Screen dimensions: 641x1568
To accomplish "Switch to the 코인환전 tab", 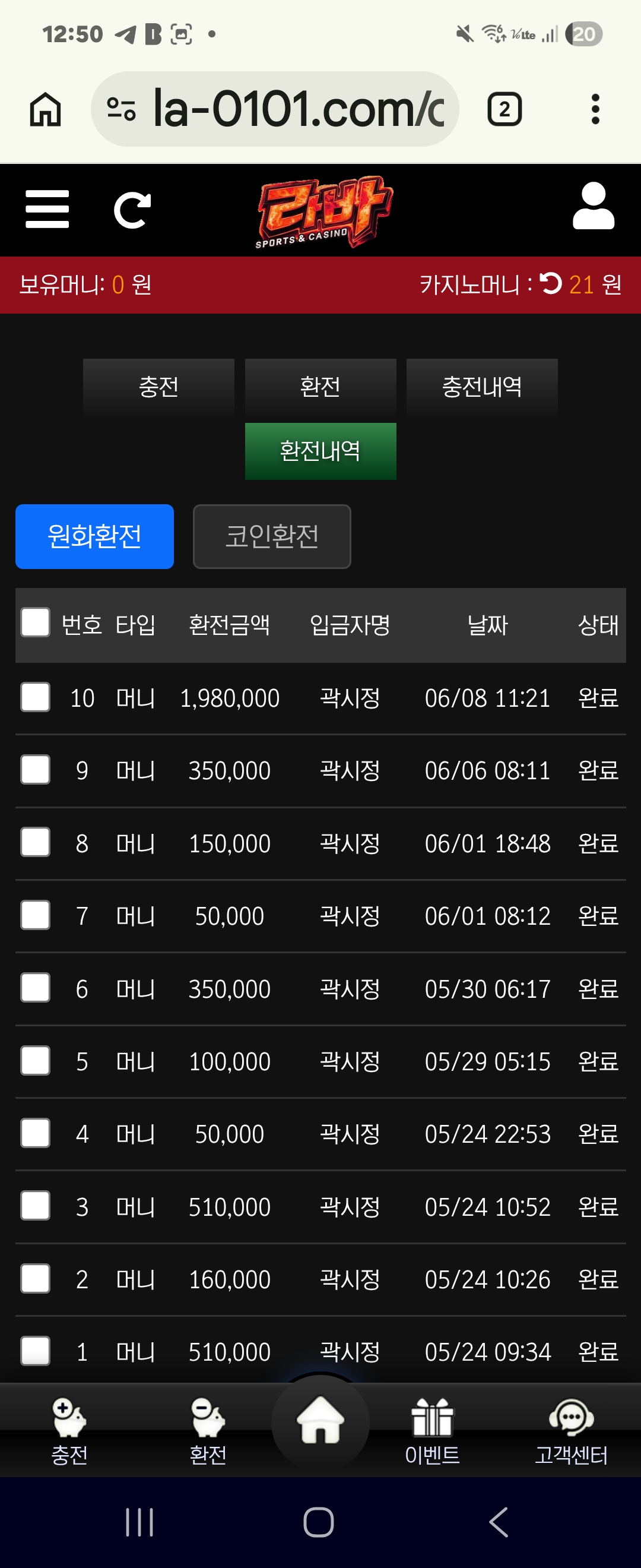I will 272,537.
